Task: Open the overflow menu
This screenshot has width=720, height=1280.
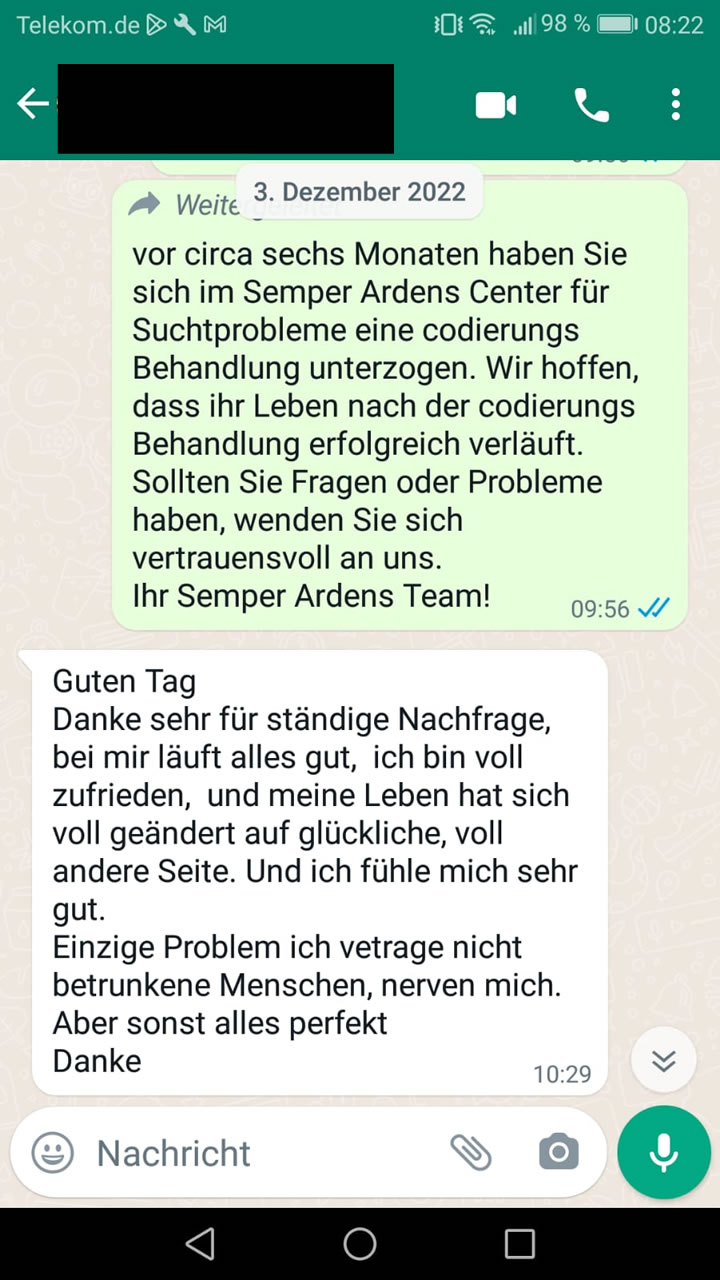Action: [676, 105]
